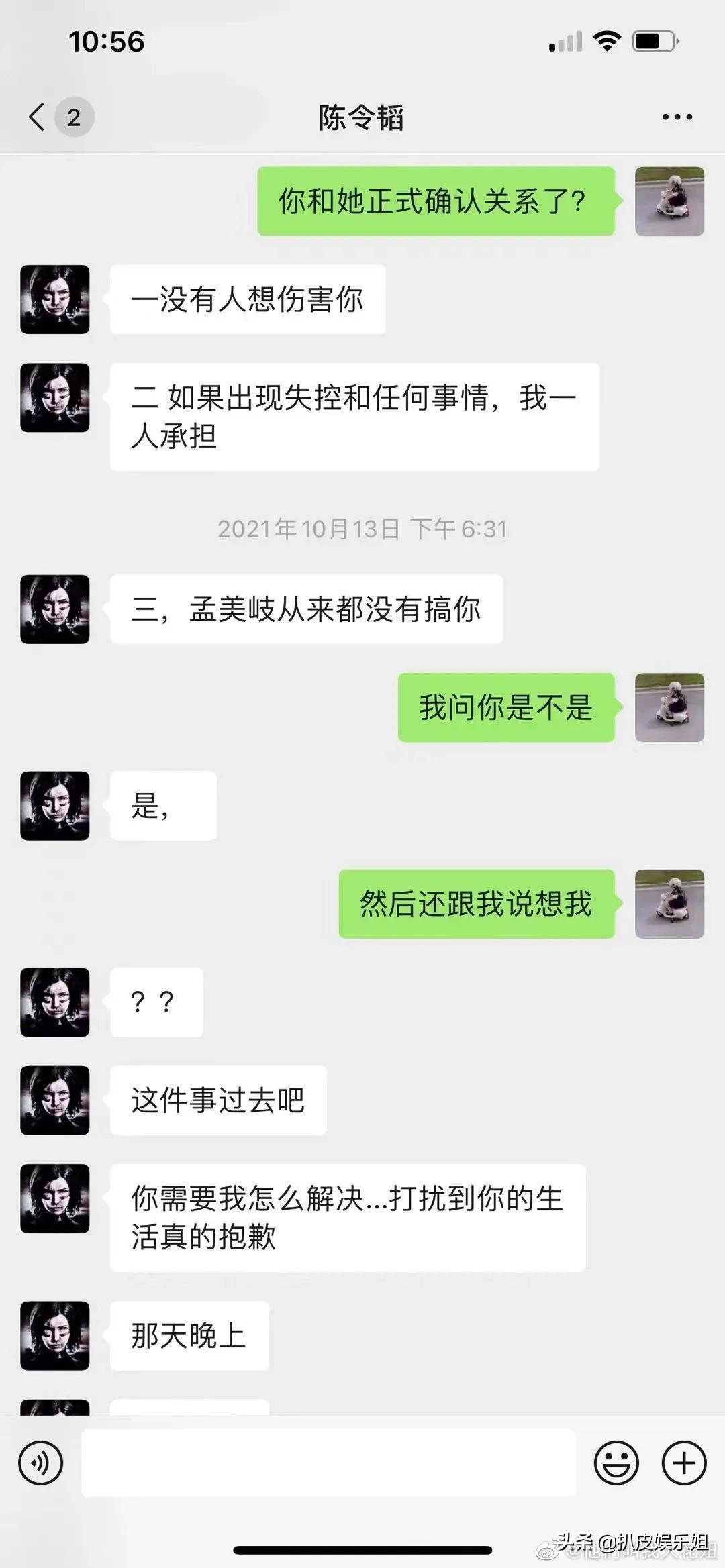Go back using the back chevron
The width and height of the screenshot is (725, 1568).
point(35,115)
